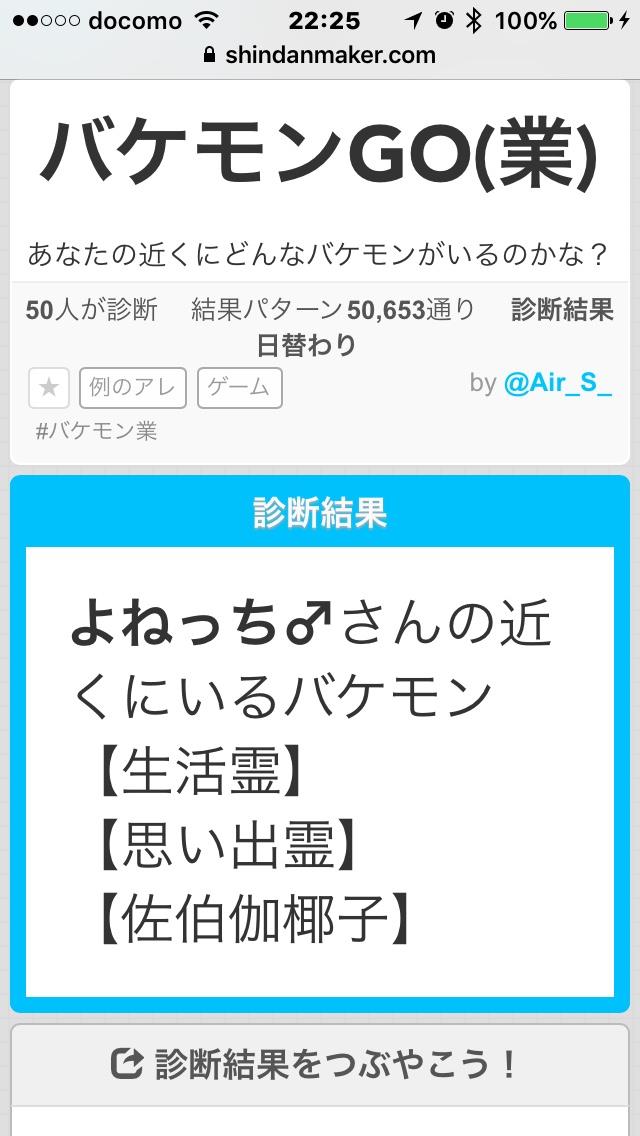This screenshot has width=640, height=1136.
Task: Open the ゲーム tag
Action: click(x=240, y=388)
